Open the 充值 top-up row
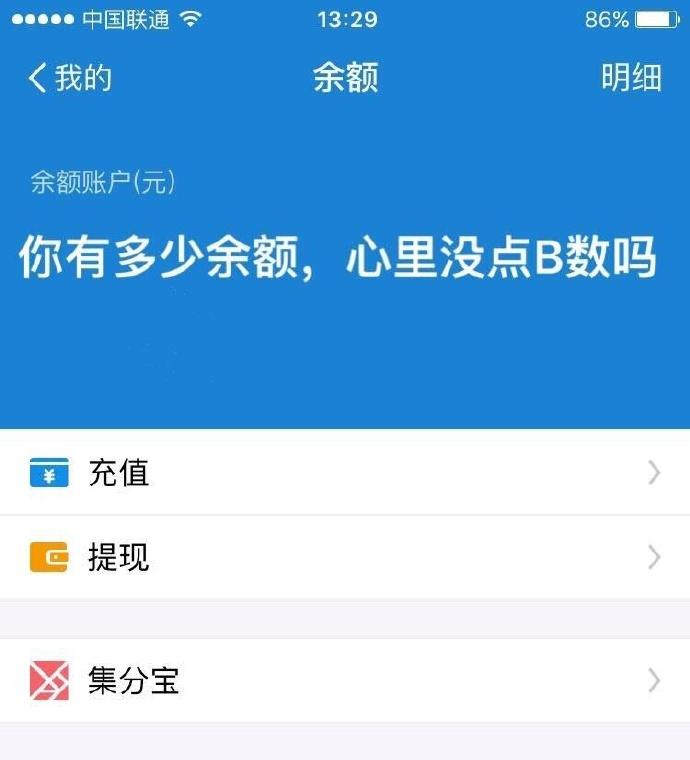Image resolution: width=690 pixels, height=760 pixels. pos(345,473)
